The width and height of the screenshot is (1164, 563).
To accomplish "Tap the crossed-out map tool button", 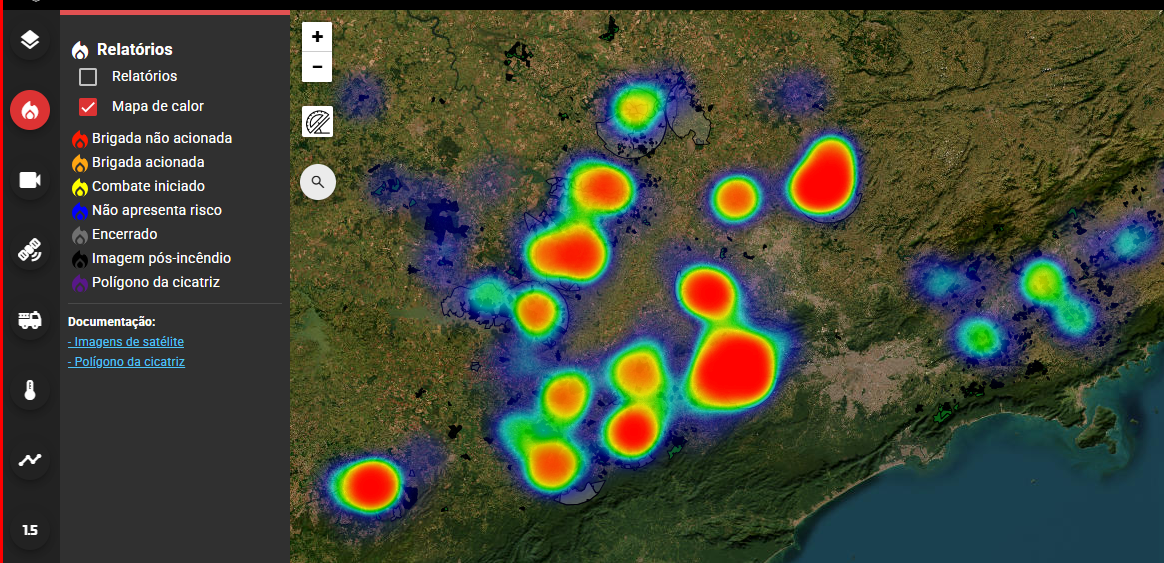I will point(318,122).
